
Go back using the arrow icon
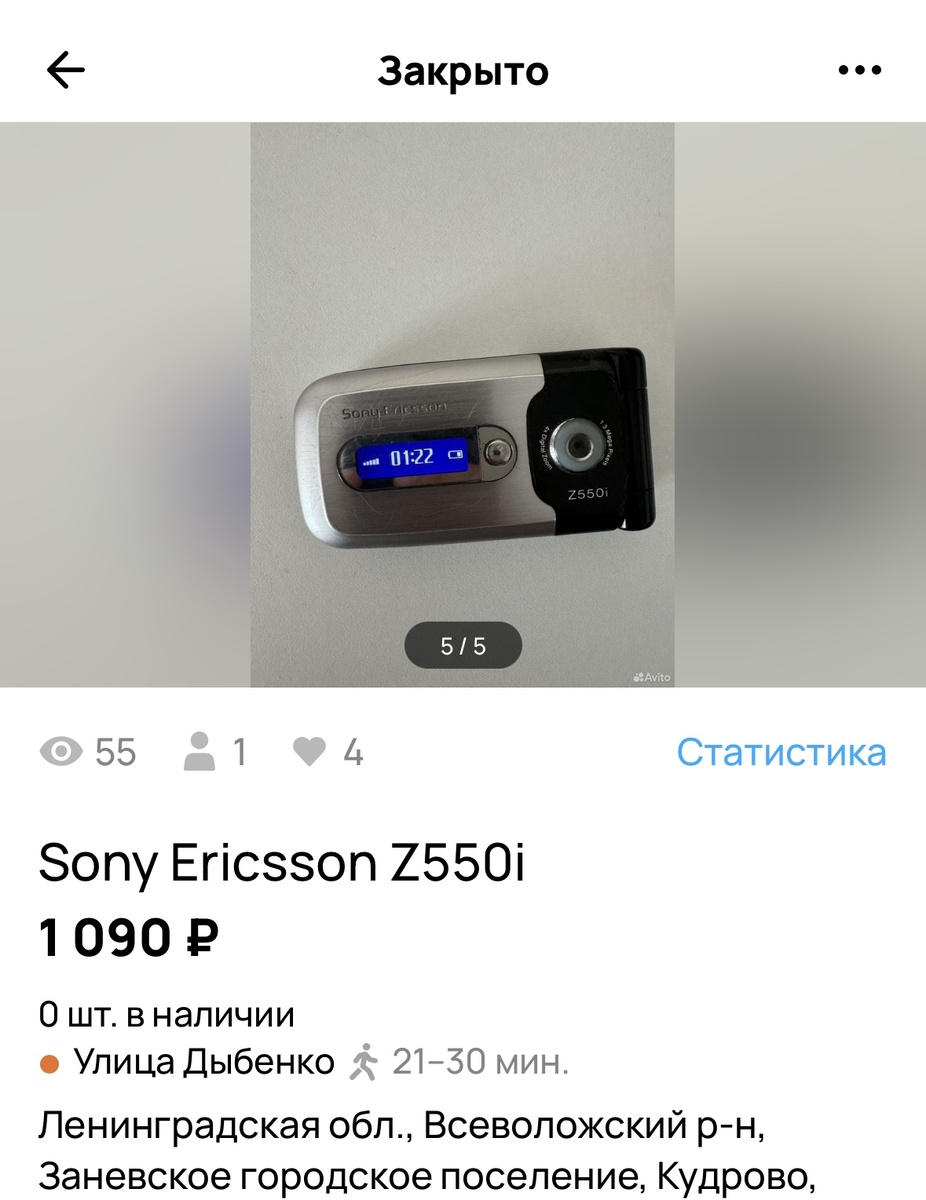[x=66, y=71]
